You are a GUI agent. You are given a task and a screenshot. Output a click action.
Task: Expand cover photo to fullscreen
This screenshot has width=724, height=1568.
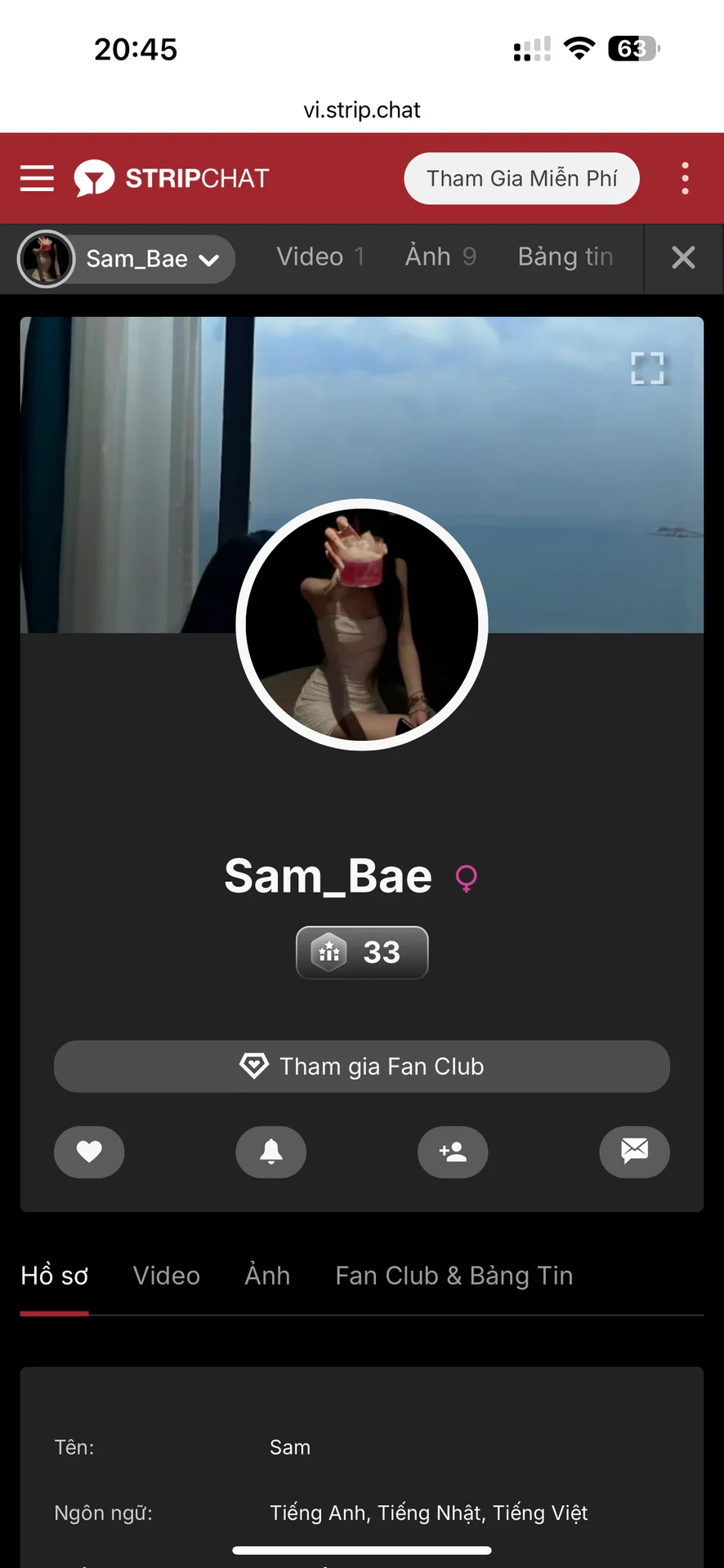point(647,368)
